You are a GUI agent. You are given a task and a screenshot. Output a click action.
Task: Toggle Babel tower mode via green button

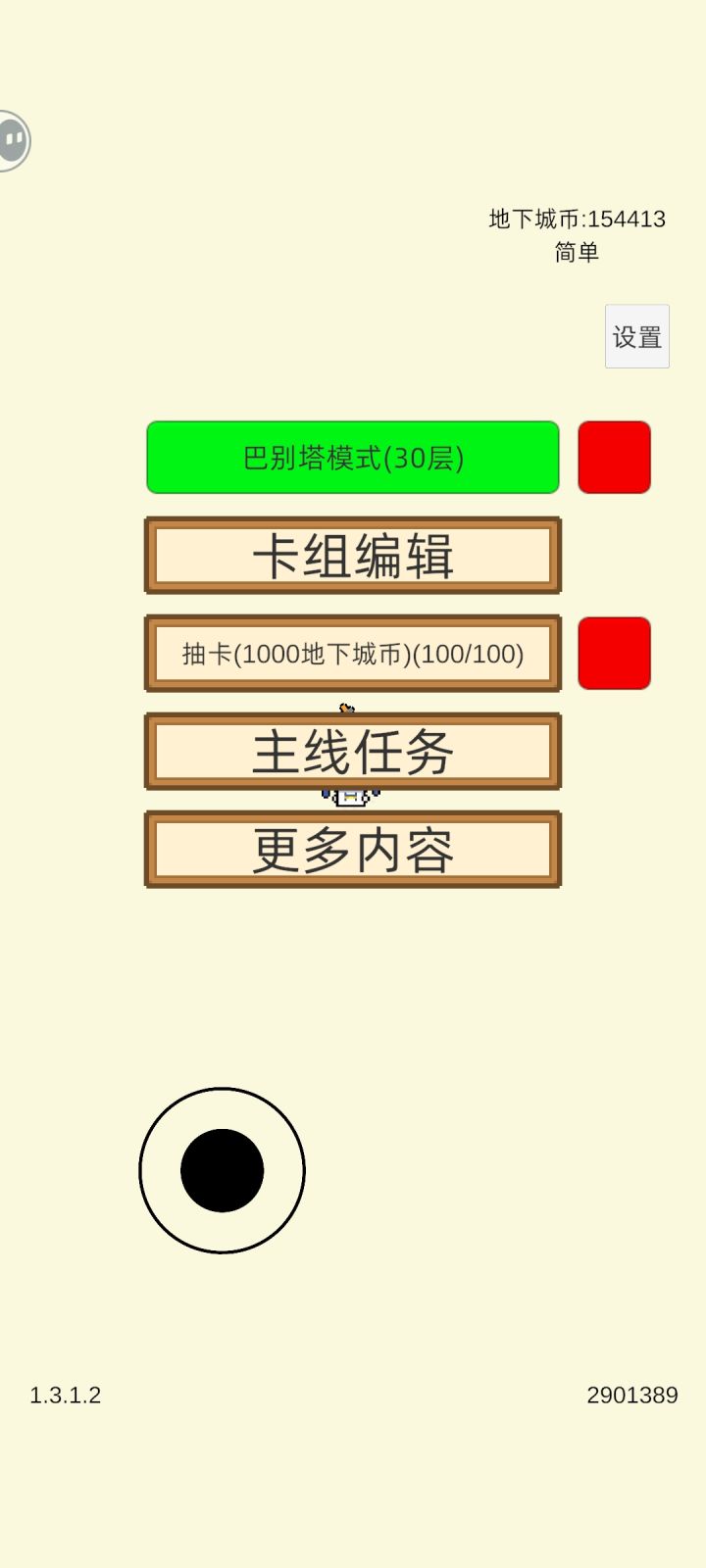click(x=352, y=457)
